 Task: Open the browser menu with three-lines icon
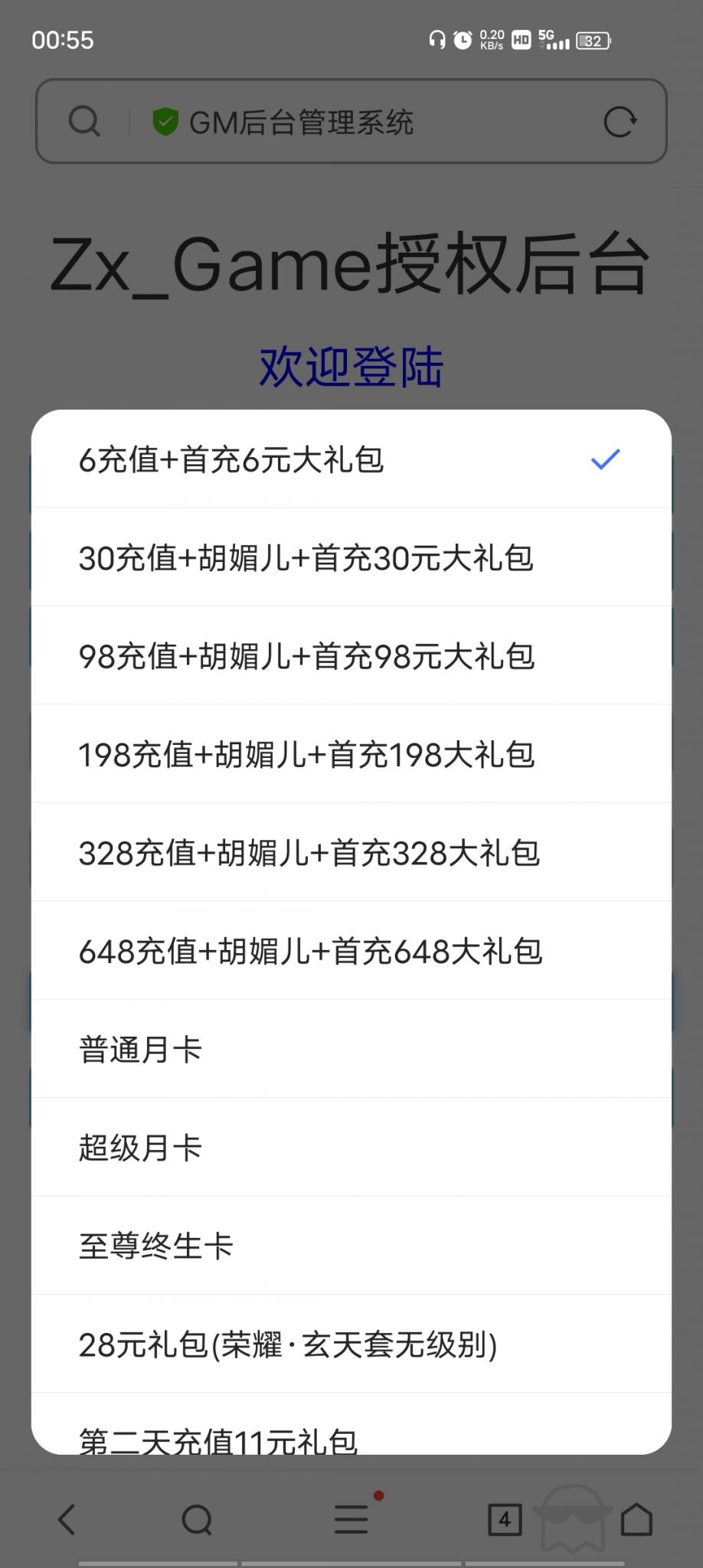click(349, 1520)
